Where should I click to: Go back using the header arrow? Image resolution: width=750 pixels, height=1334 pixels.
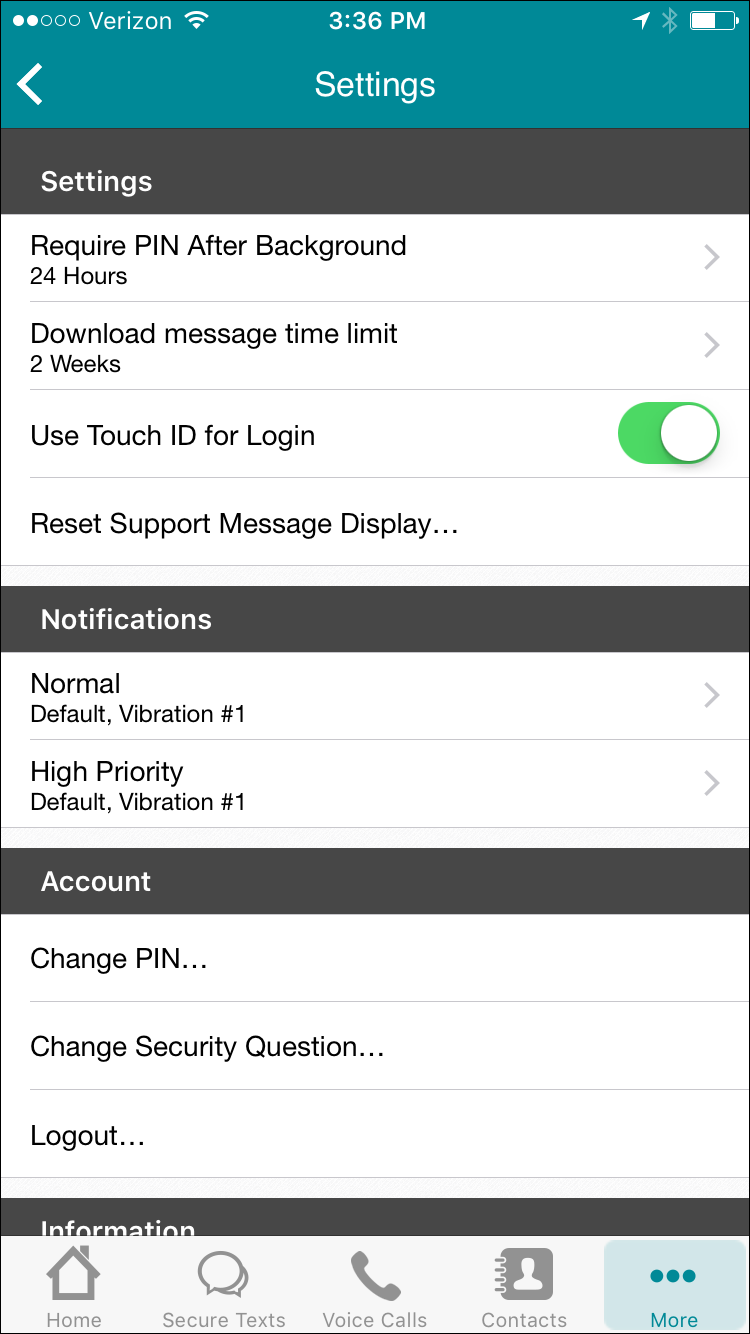pyautogui.click(x=32, y=85)
